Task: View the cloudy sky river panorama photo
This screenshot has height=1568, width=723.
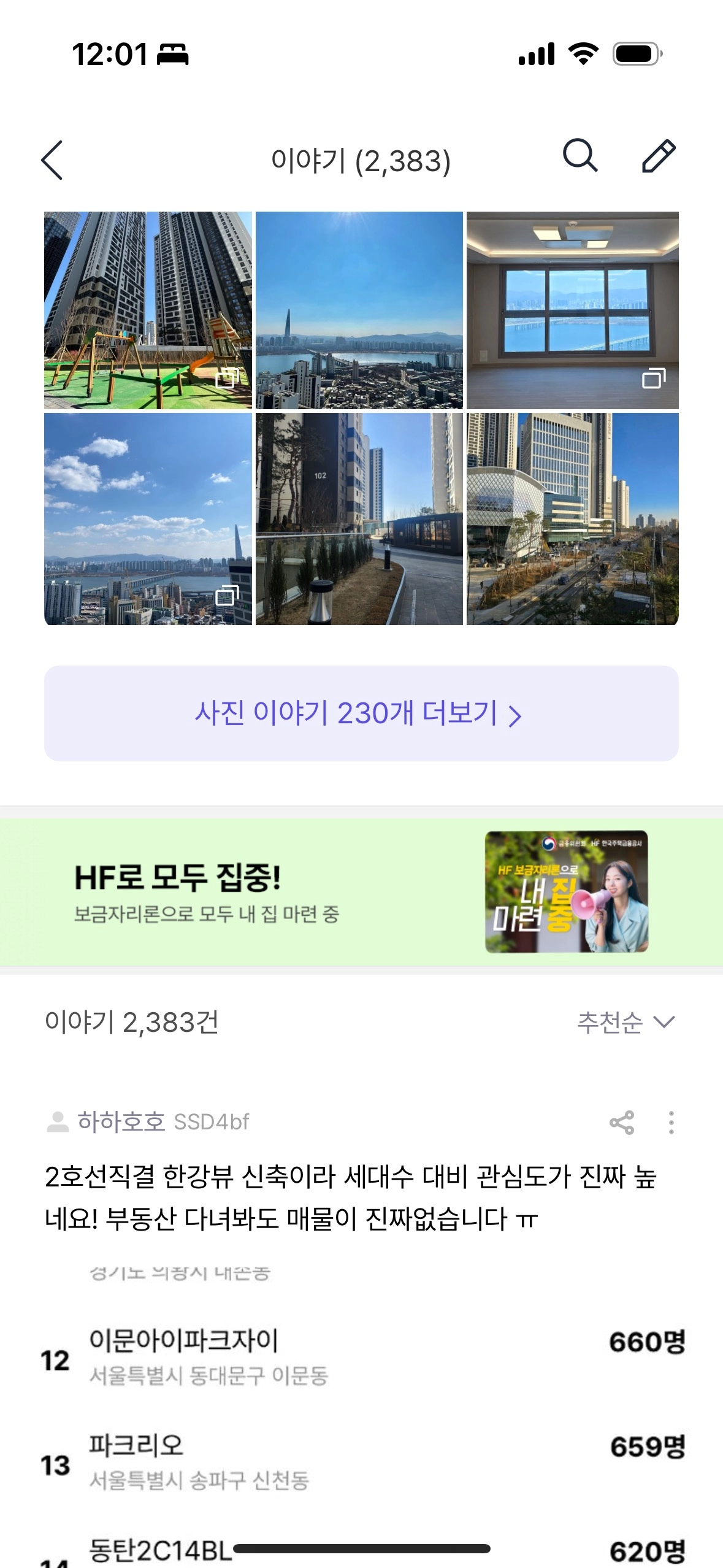Action: coord(148,518)
